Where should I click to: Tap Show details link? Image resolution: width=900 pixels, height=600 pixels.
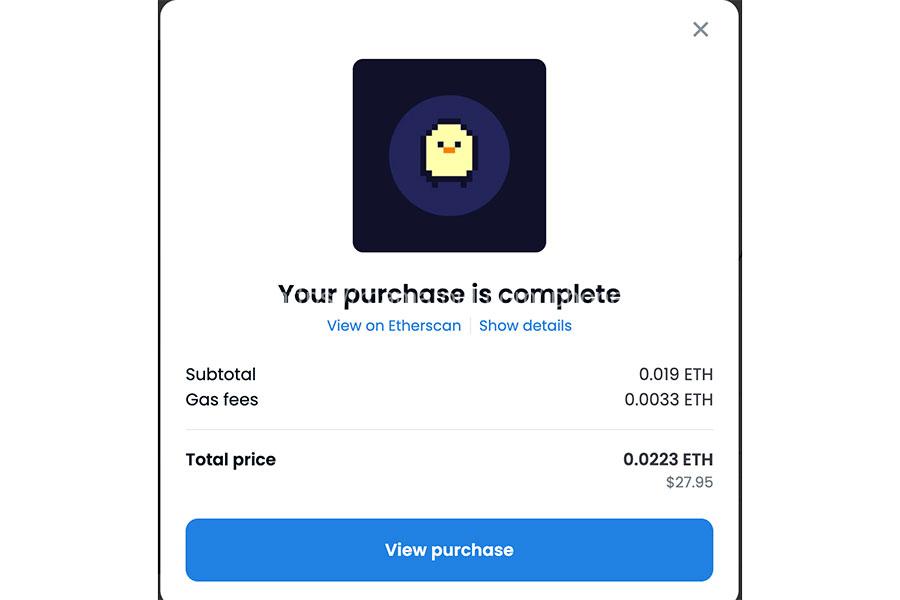pos(525,325)
